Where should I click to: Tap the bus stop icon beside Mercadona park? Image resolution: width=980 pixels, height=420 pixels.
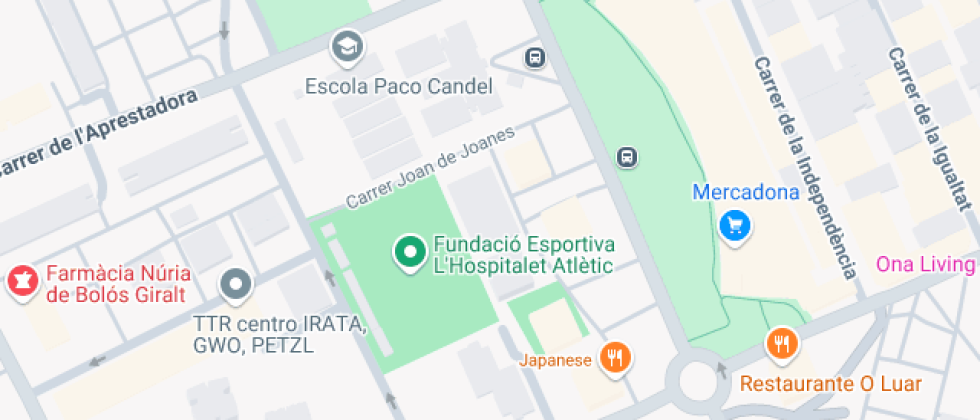click(627, 157)
